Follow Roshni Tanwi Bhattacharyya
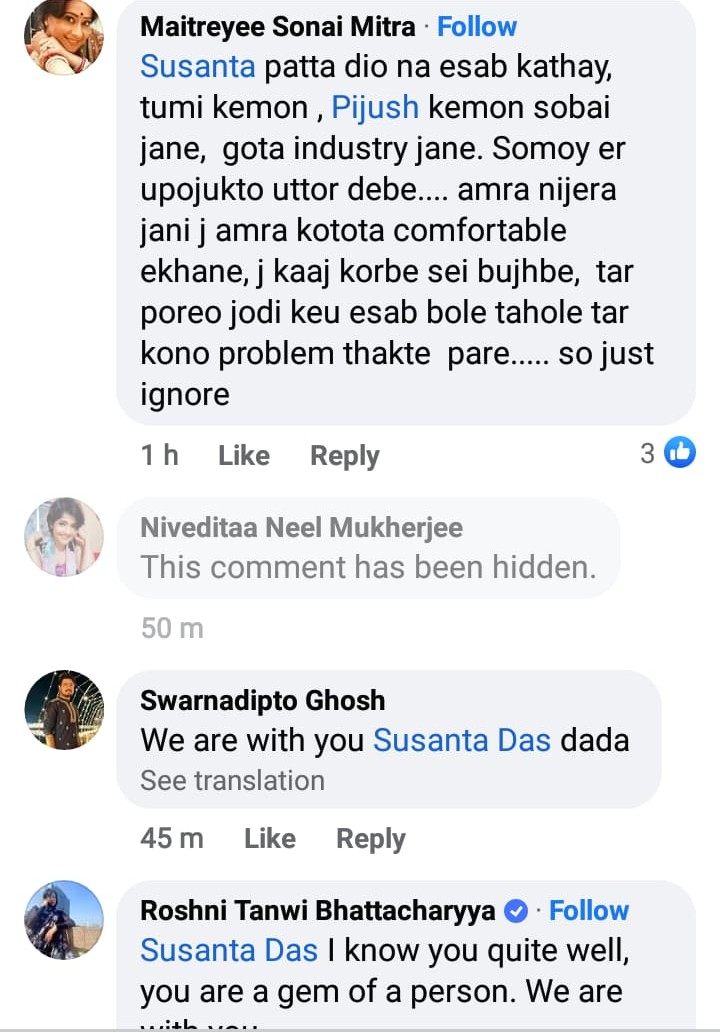This screenshot has height=1033, width=720. pos(588,911)
